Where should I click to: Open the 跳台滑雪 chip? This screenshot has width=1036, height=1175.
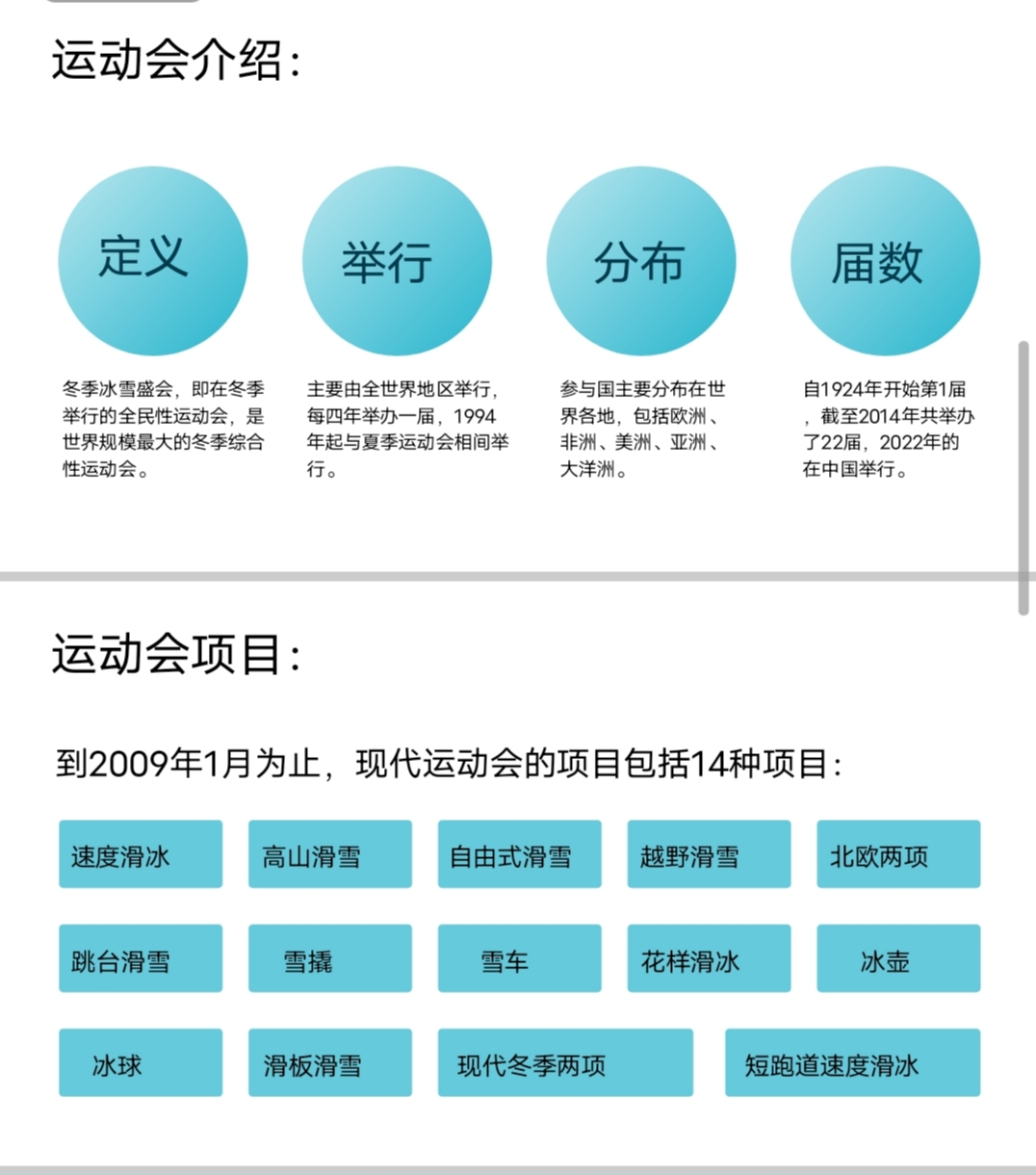coord(141,958)
